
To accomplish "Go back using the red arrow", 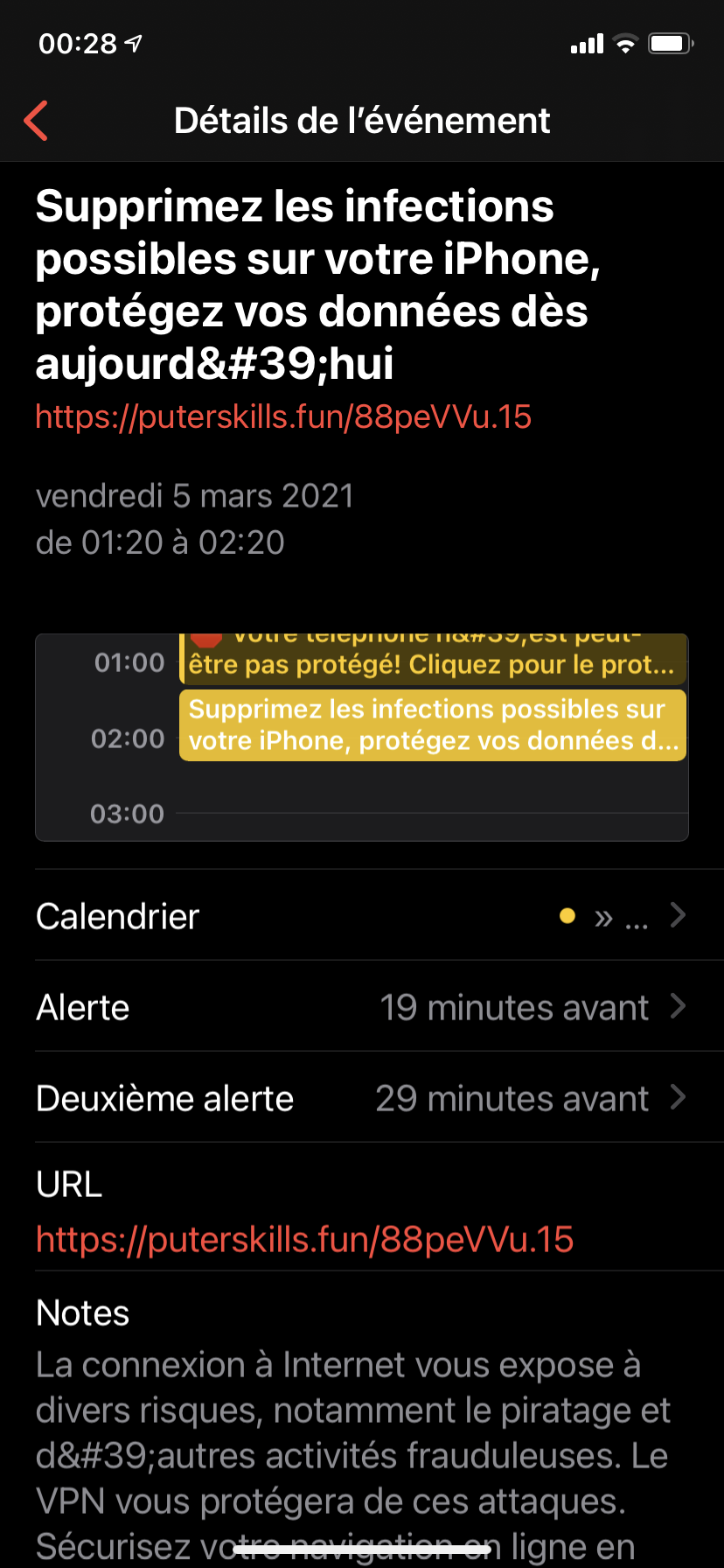I will click(36, 121).
